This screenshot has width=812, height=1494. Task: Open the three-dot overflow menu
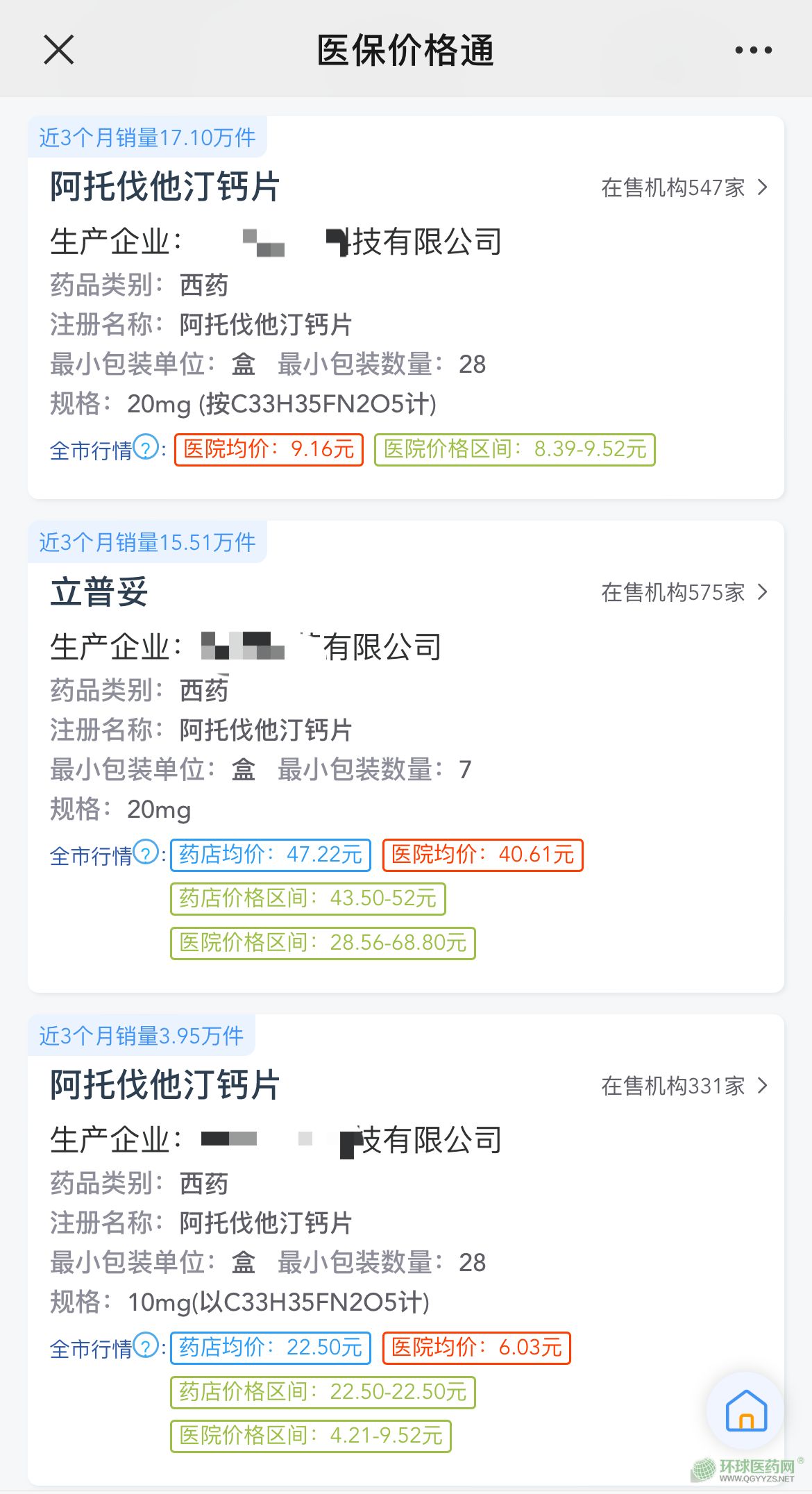(753, 50)
